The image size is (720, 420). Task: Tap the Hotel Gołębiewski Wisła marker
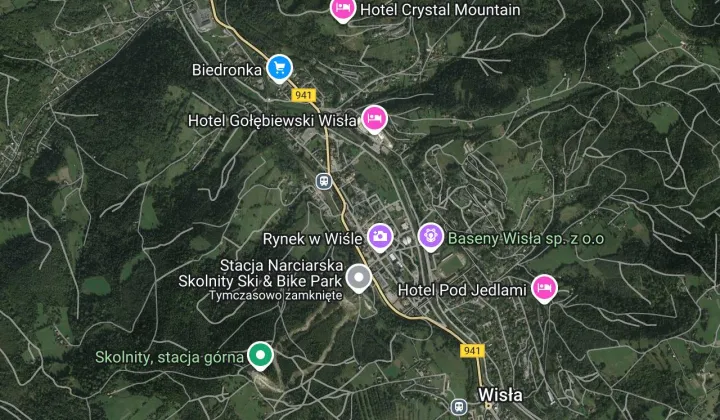click(x=374, y=119)
